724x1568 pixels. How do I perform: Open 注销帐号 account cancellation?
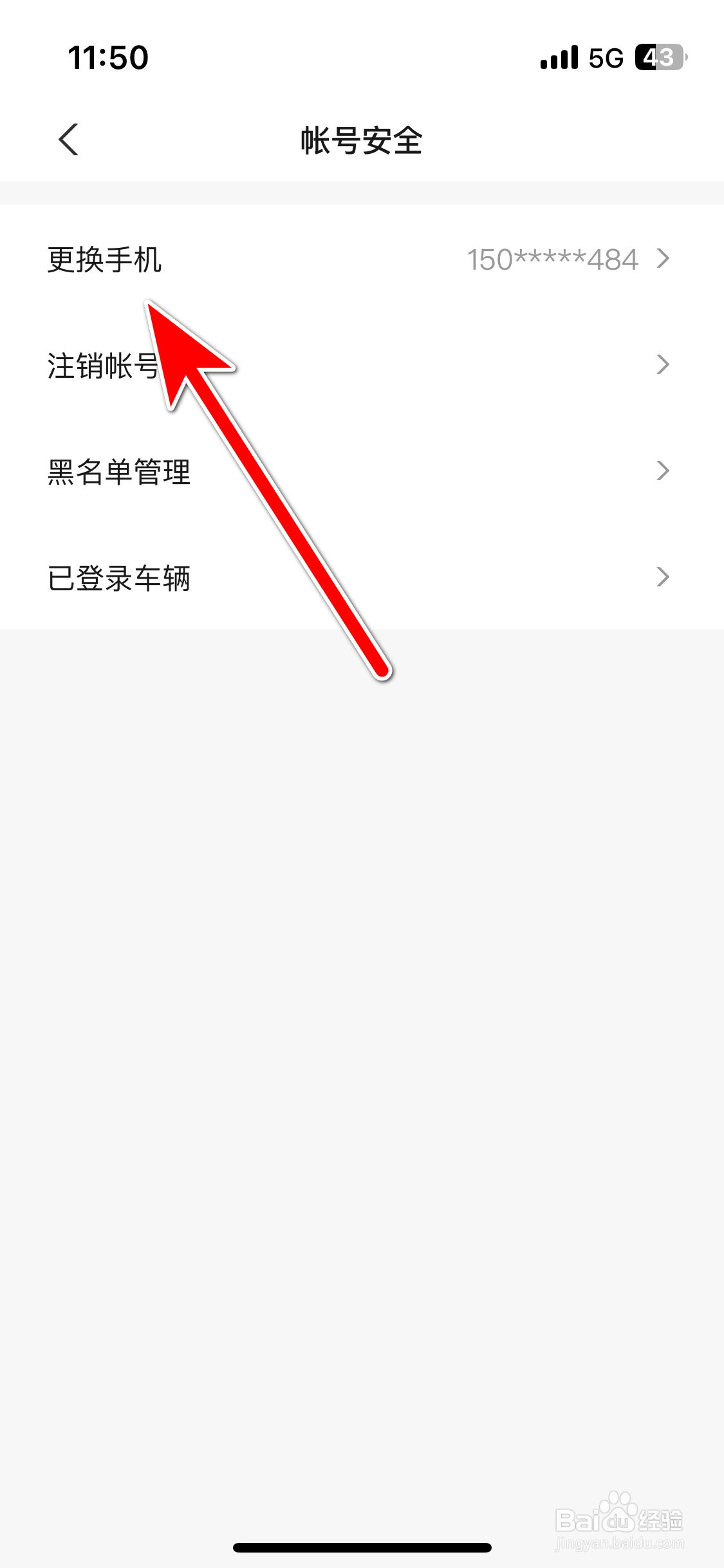103,366
